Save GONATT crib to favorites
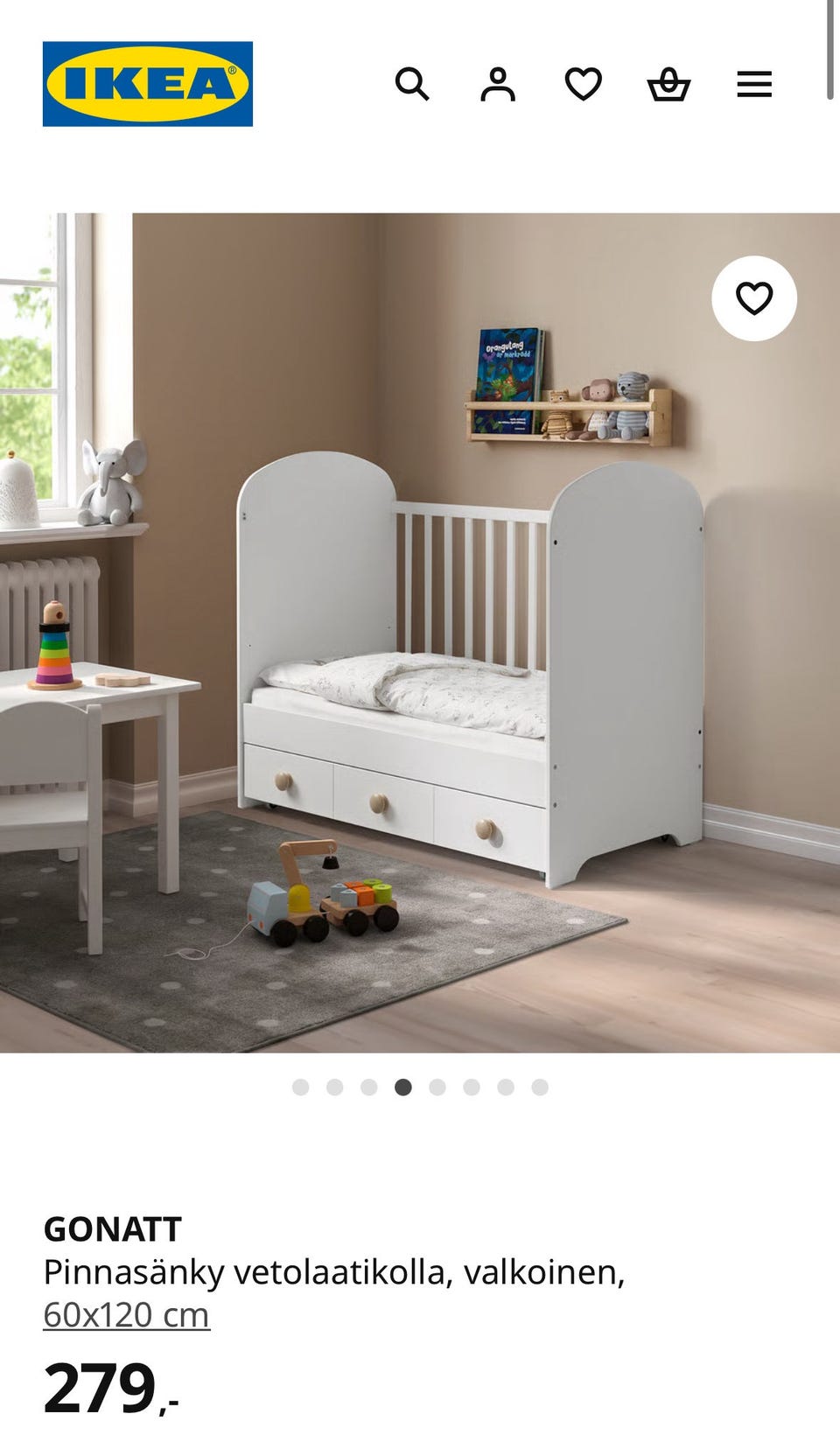 point(754,298)
